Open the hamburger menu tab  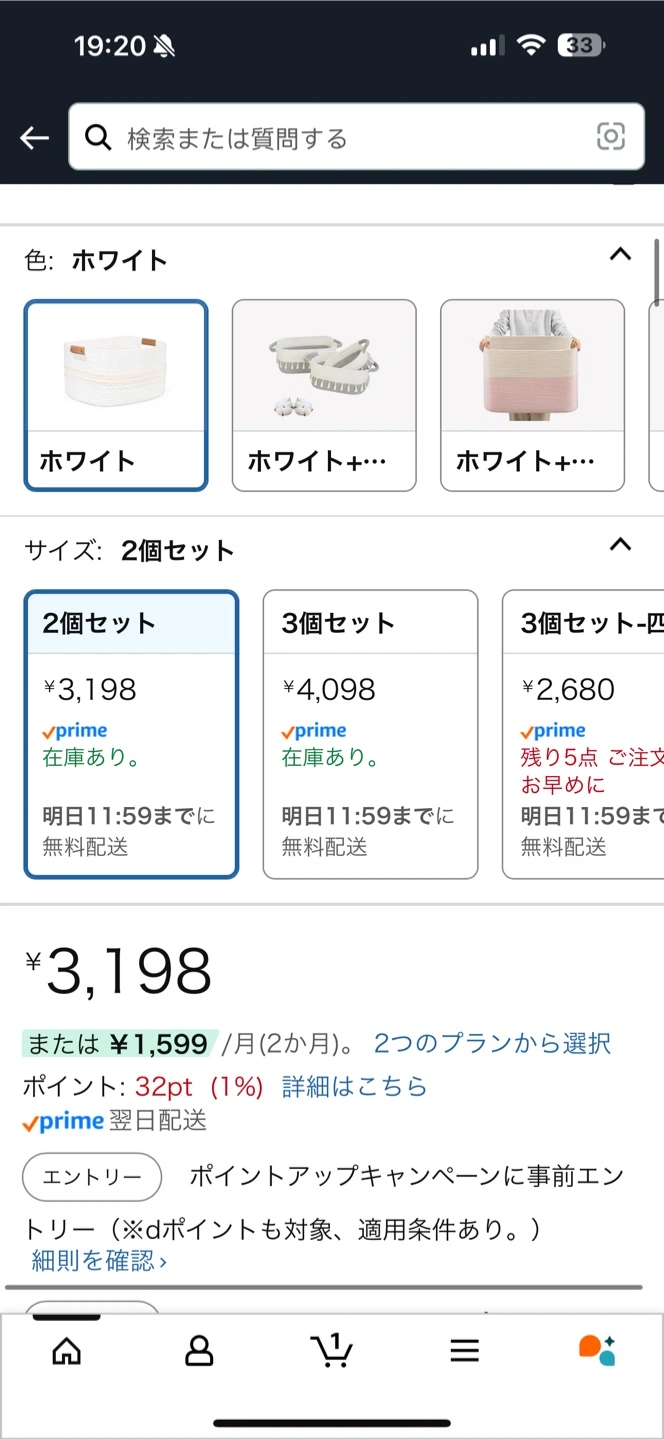[464, 1352]
